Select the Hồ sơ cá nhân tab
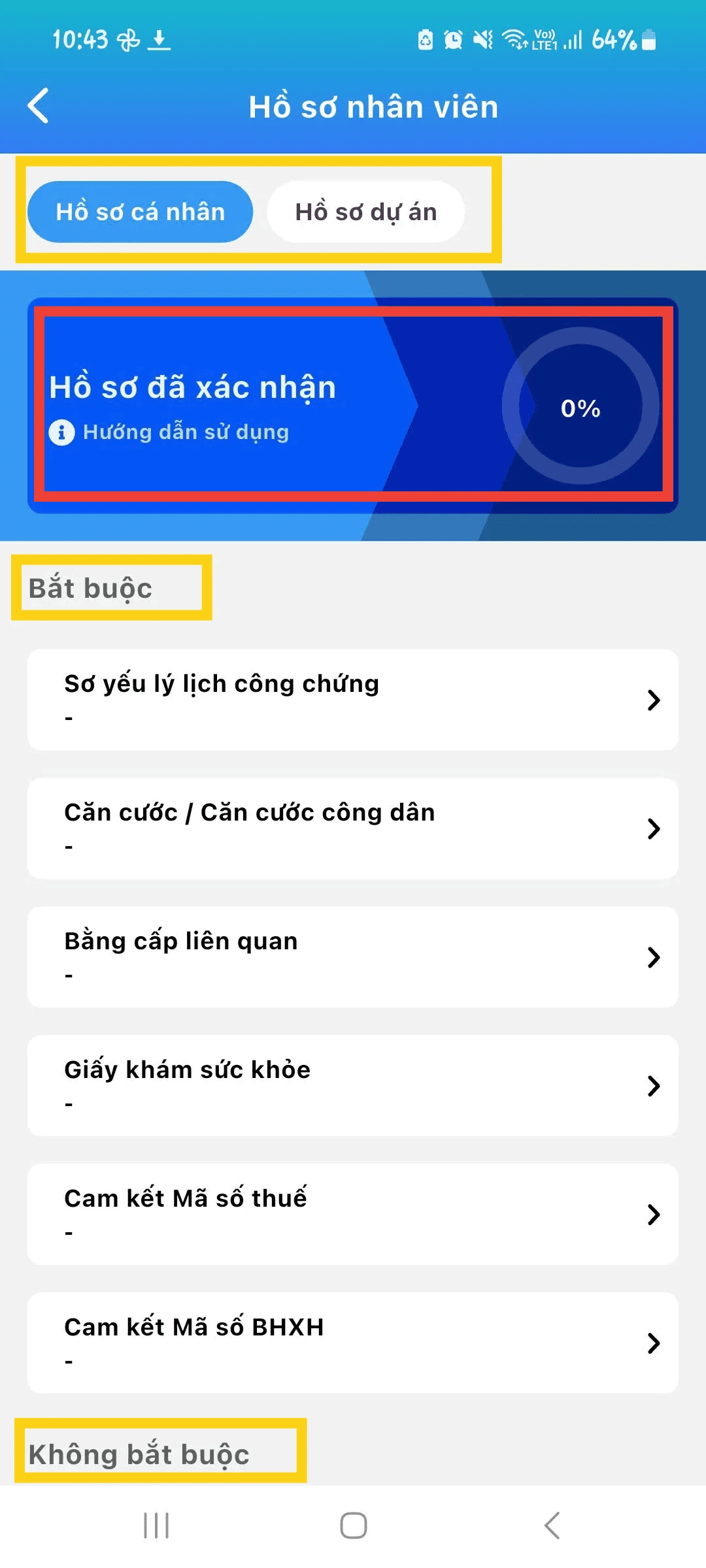Viewport: 706px width, 1568px height. click(140, 212)
